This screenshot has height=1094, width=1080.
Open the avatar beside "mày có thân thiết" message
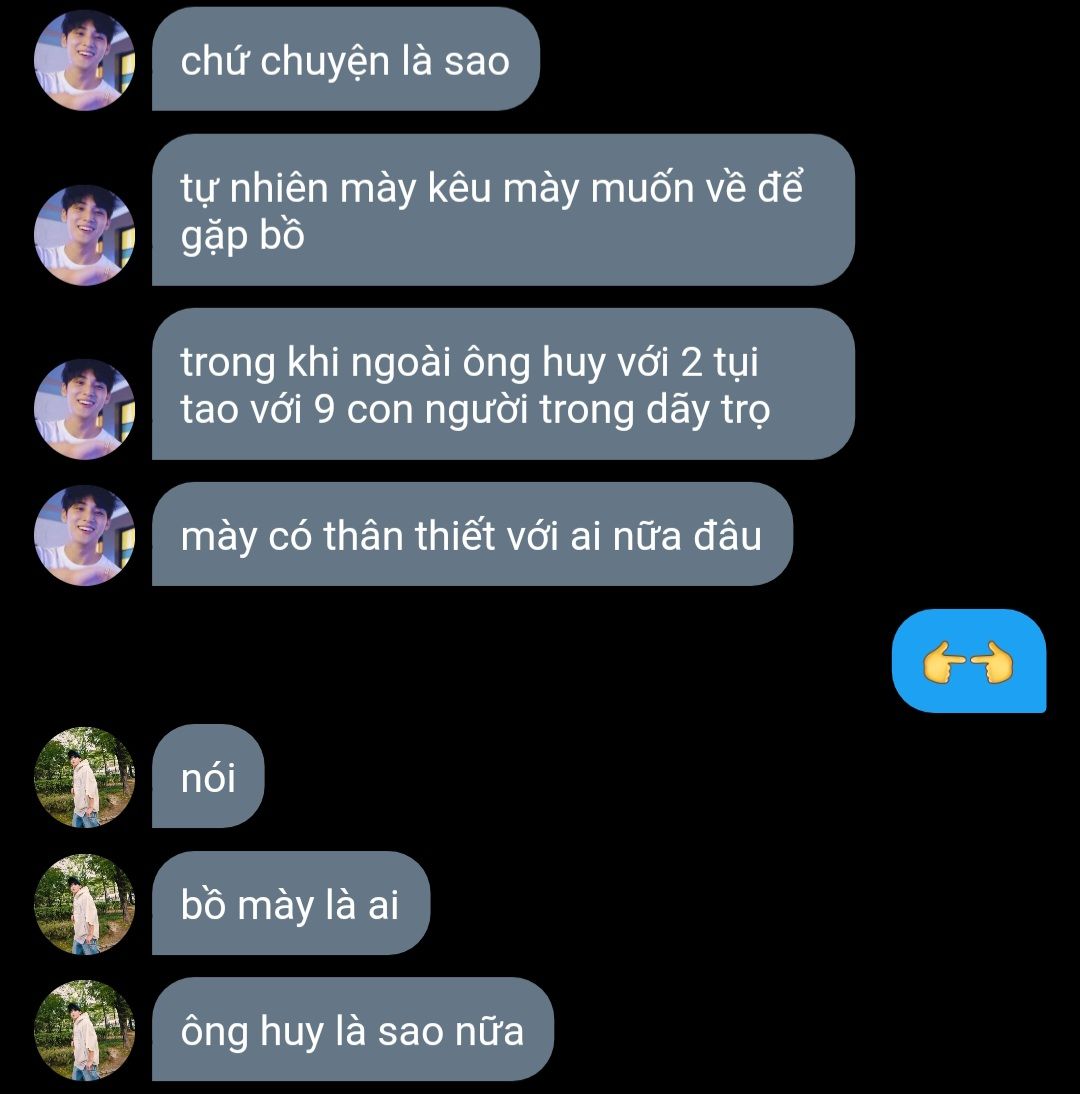pos(85,535)
